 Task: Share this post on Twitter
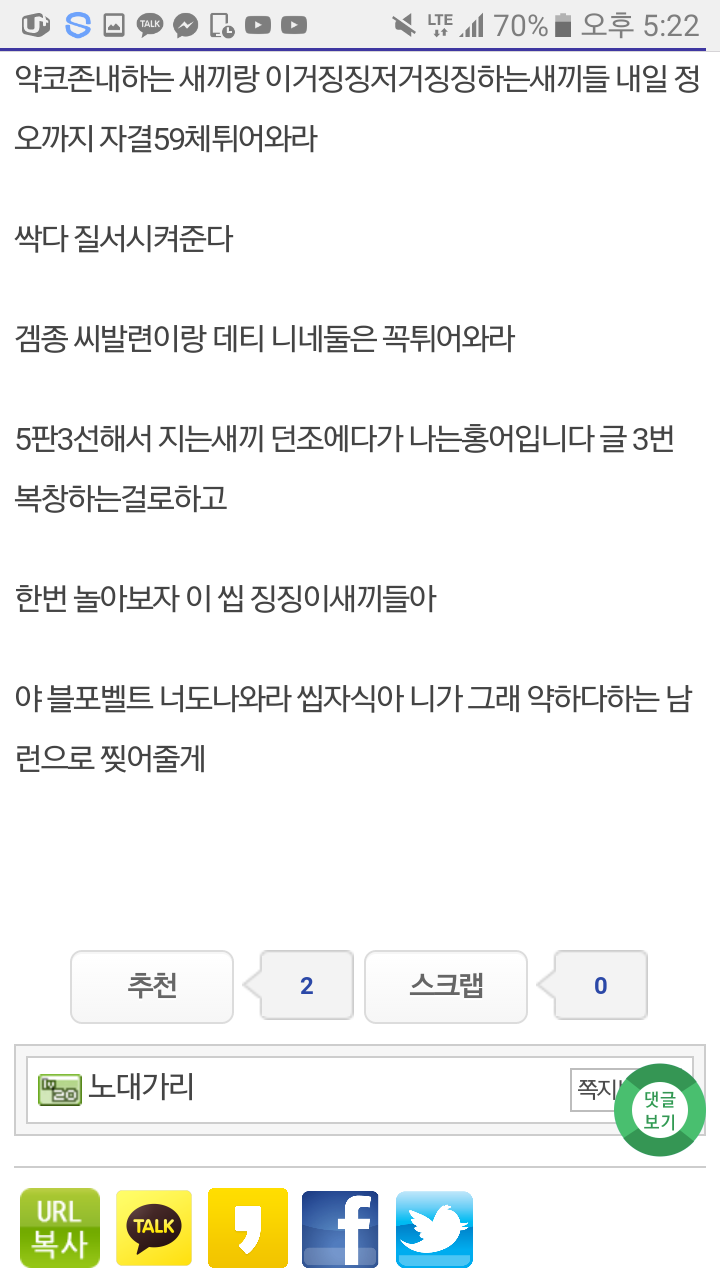point(434,1228)
